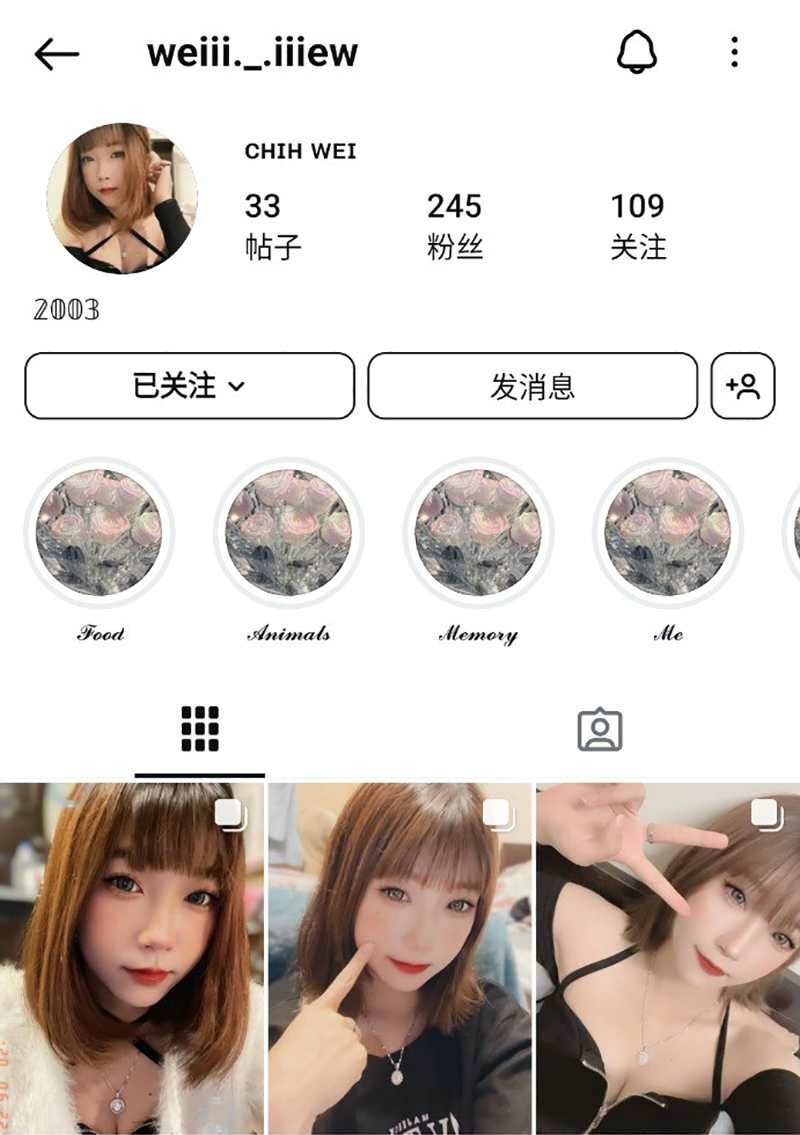The height and width of the screenshot is (1135, 800).
Task: Expand the 已关注 following dropdown
Action: 189,385
